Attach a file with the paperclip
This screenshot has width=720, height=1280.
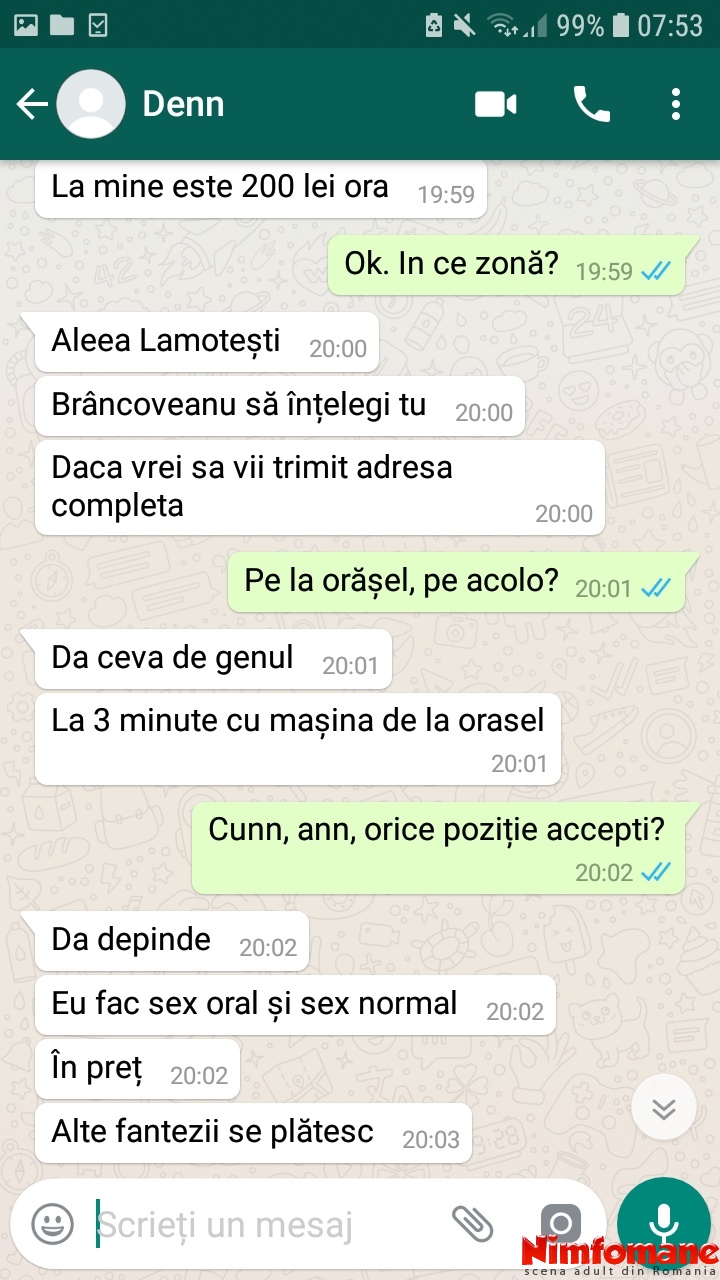[x=472, y=1222]
